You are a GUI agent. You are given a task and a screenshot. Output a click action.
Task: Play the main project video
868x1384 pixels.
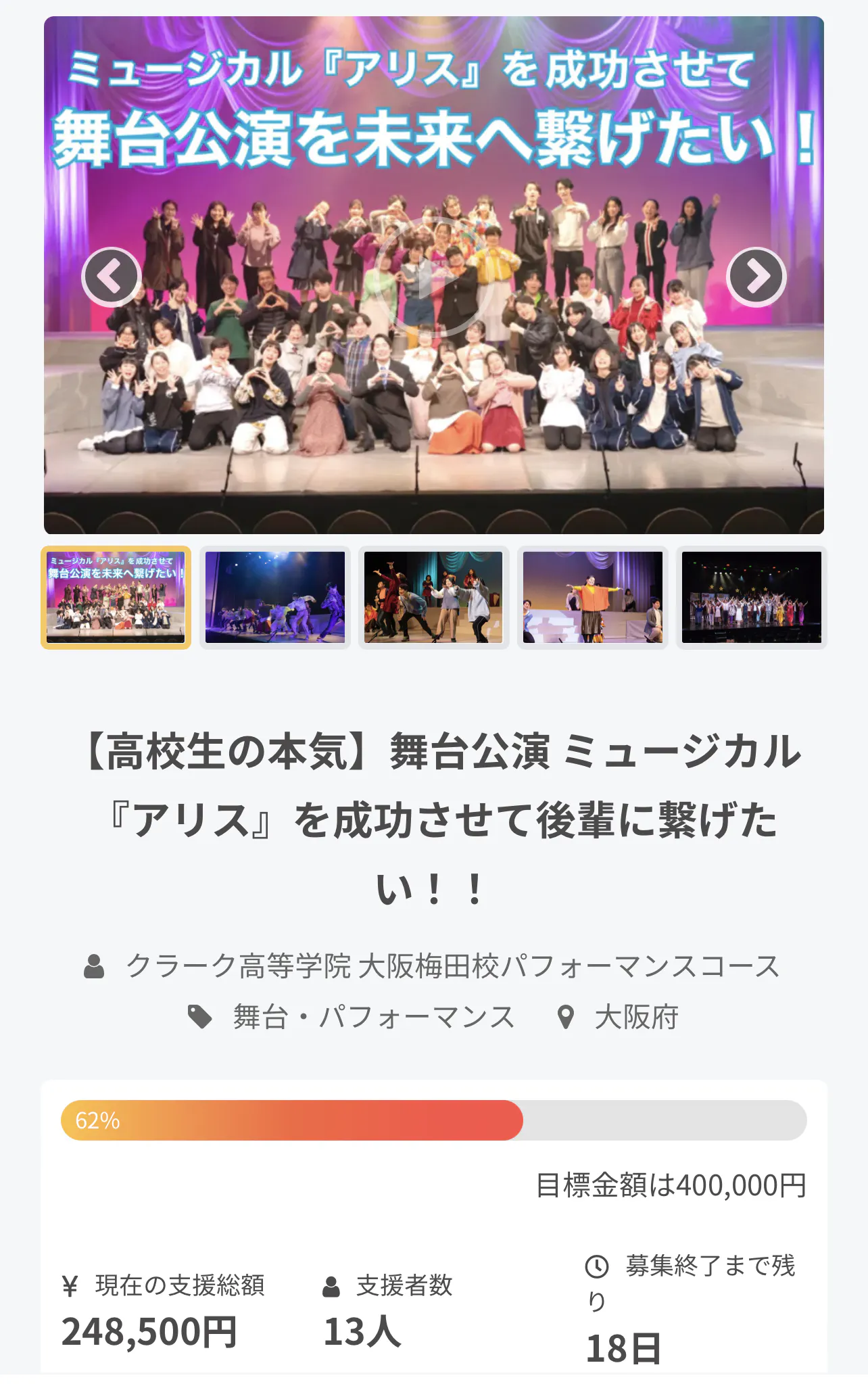tap(433, 276)
